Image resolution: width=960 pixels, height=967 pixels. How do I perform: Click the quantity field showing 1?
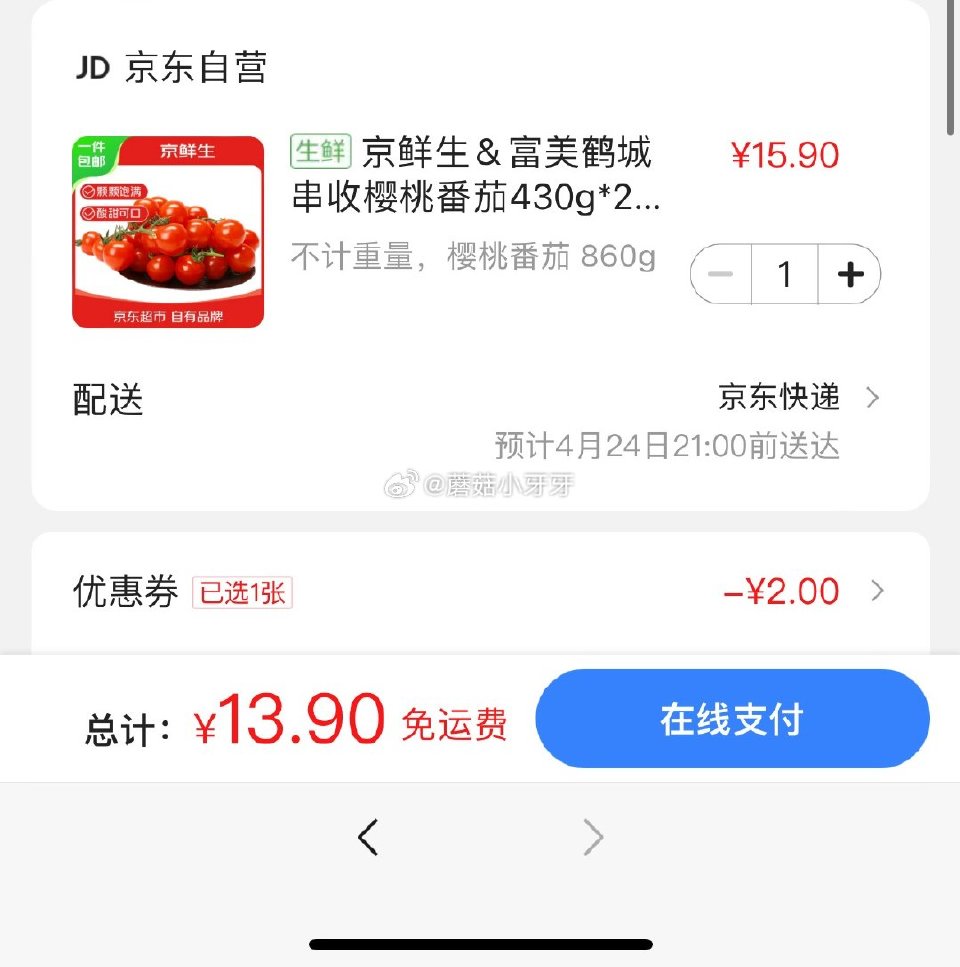coord(784,273)
